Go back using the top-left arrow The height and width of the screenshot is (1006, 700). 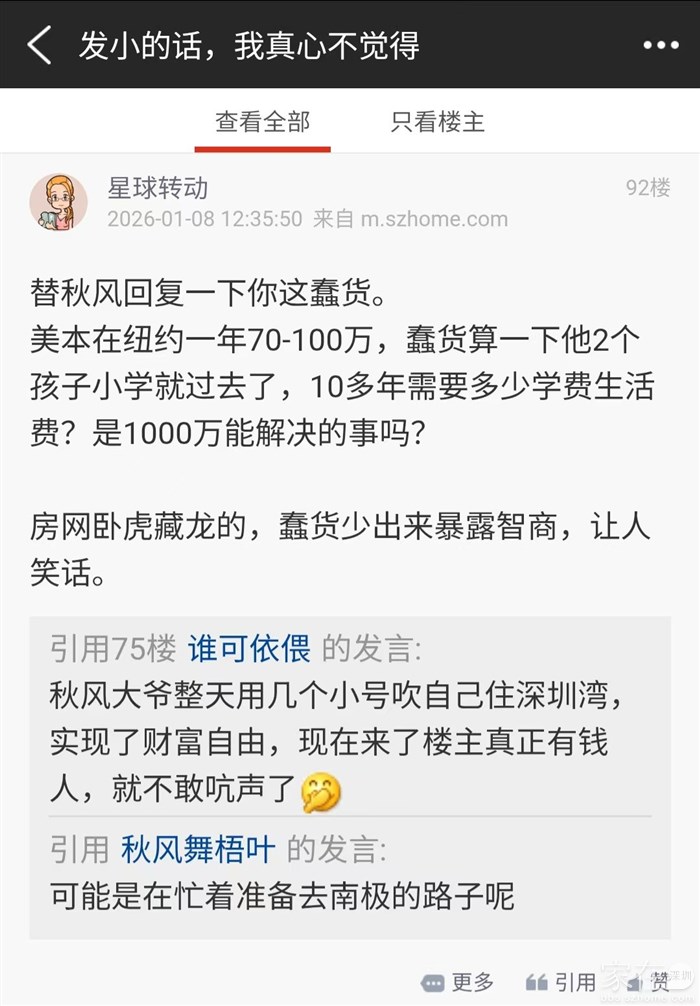(40, 45)
